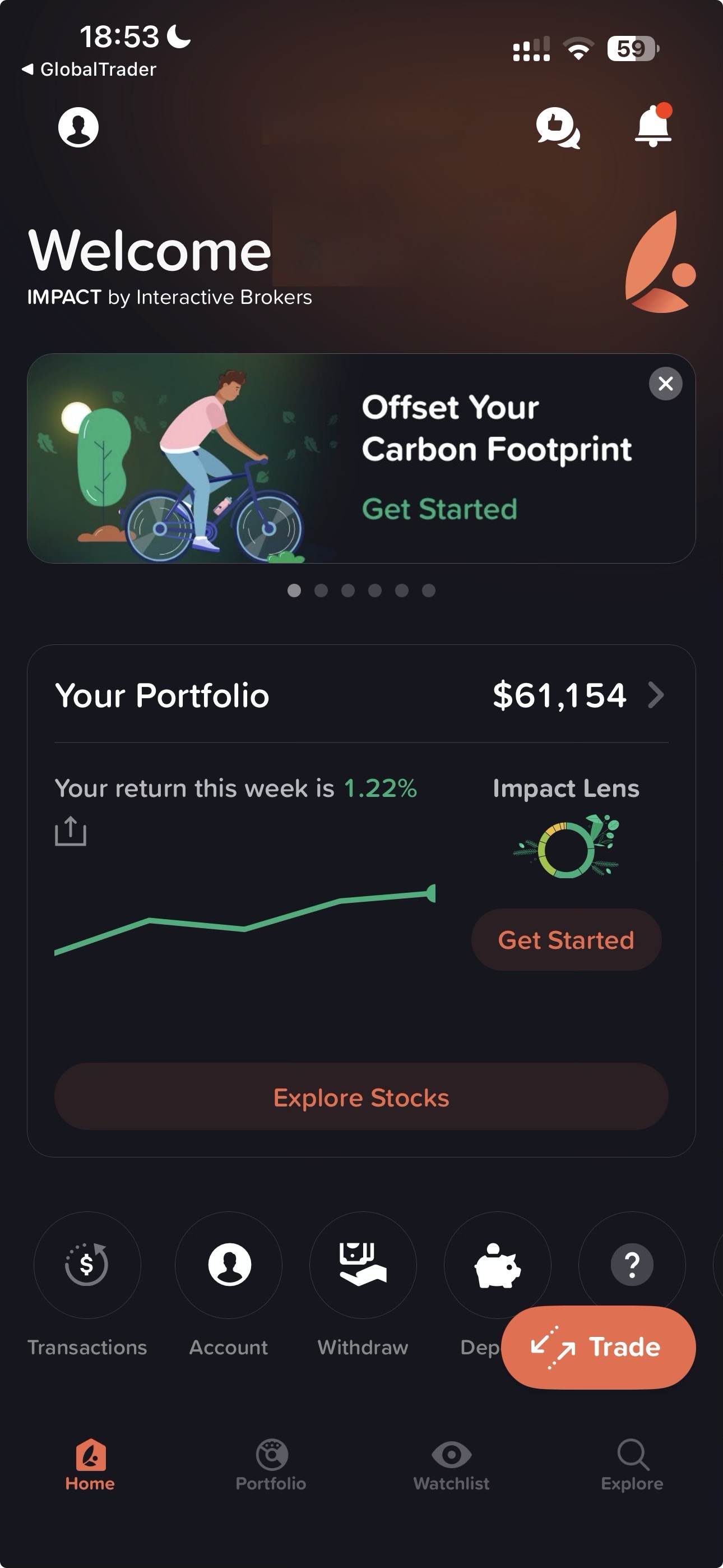The width and height of the screenshot is (723, 1568).
Task: Open portfolio details via the $61,154 chevron
Action: coord(655,695)
